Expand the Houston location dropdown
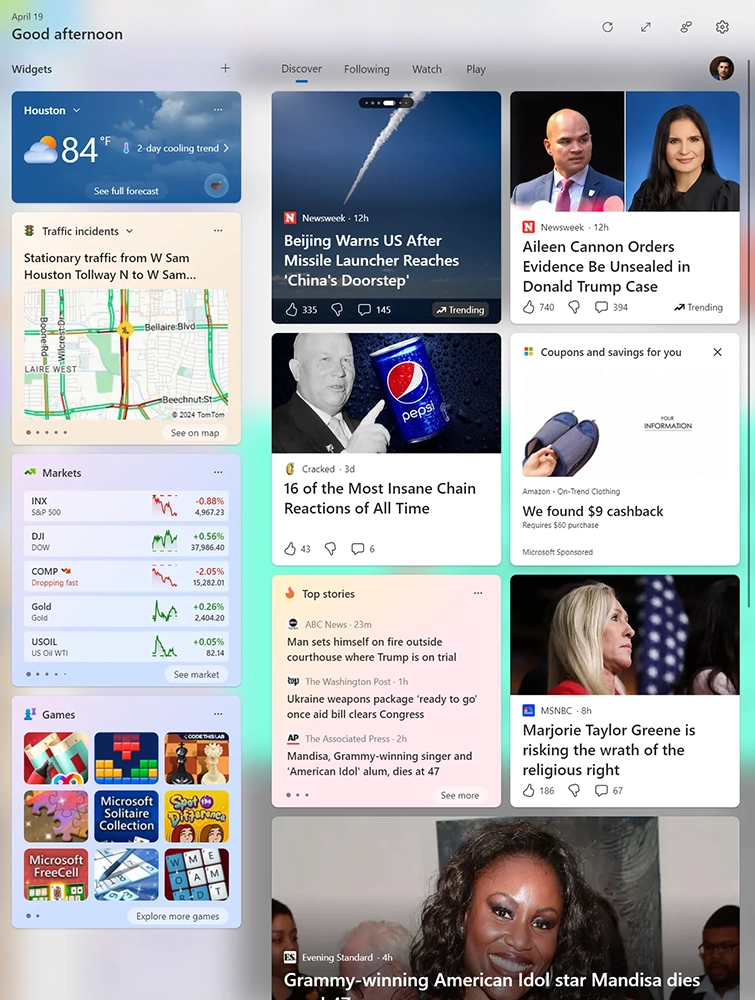This screenshot has height=1000, width=755. [76, 111]
